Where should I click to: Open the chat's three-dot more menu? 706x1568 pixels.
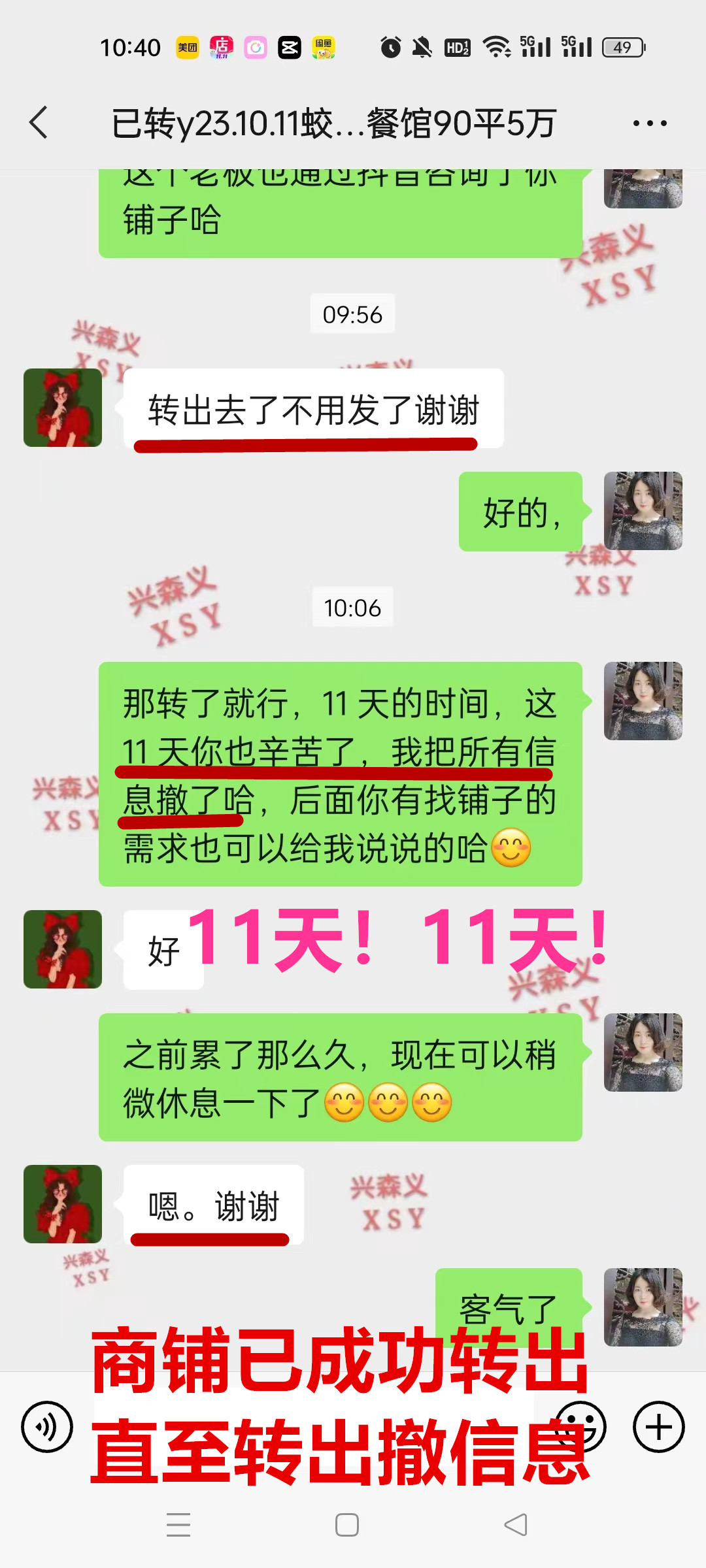pos(650,123)
